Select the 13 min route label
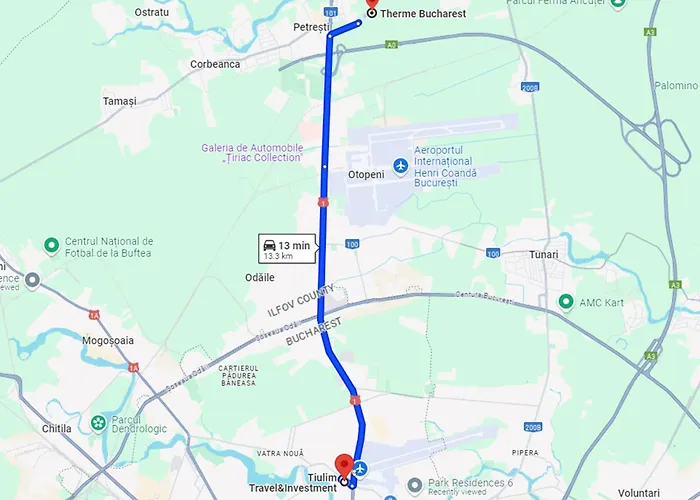700x500 pixels. point(286,248)
